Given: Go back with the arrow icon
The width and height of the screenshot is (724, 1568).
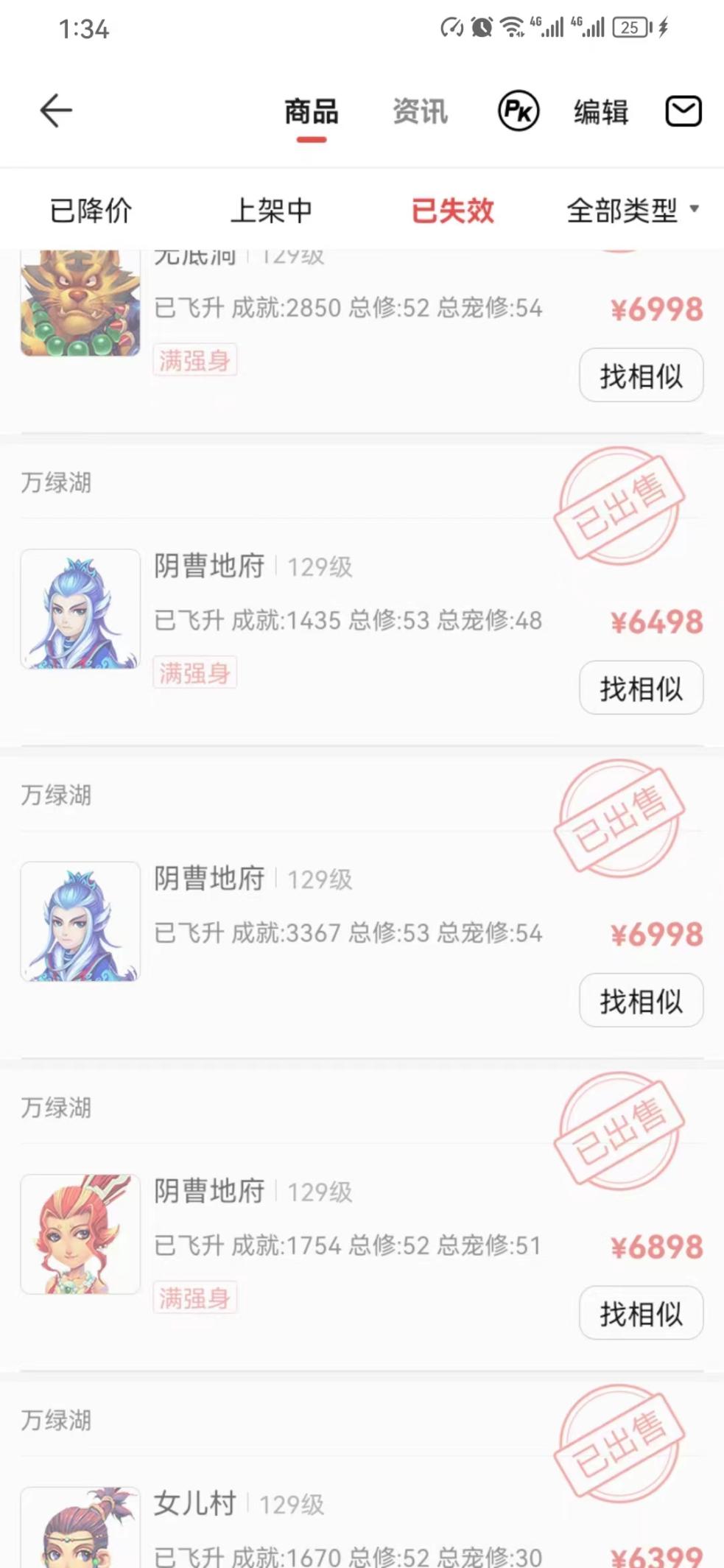Looking at the screenshot, I should [x=56, y=111].
